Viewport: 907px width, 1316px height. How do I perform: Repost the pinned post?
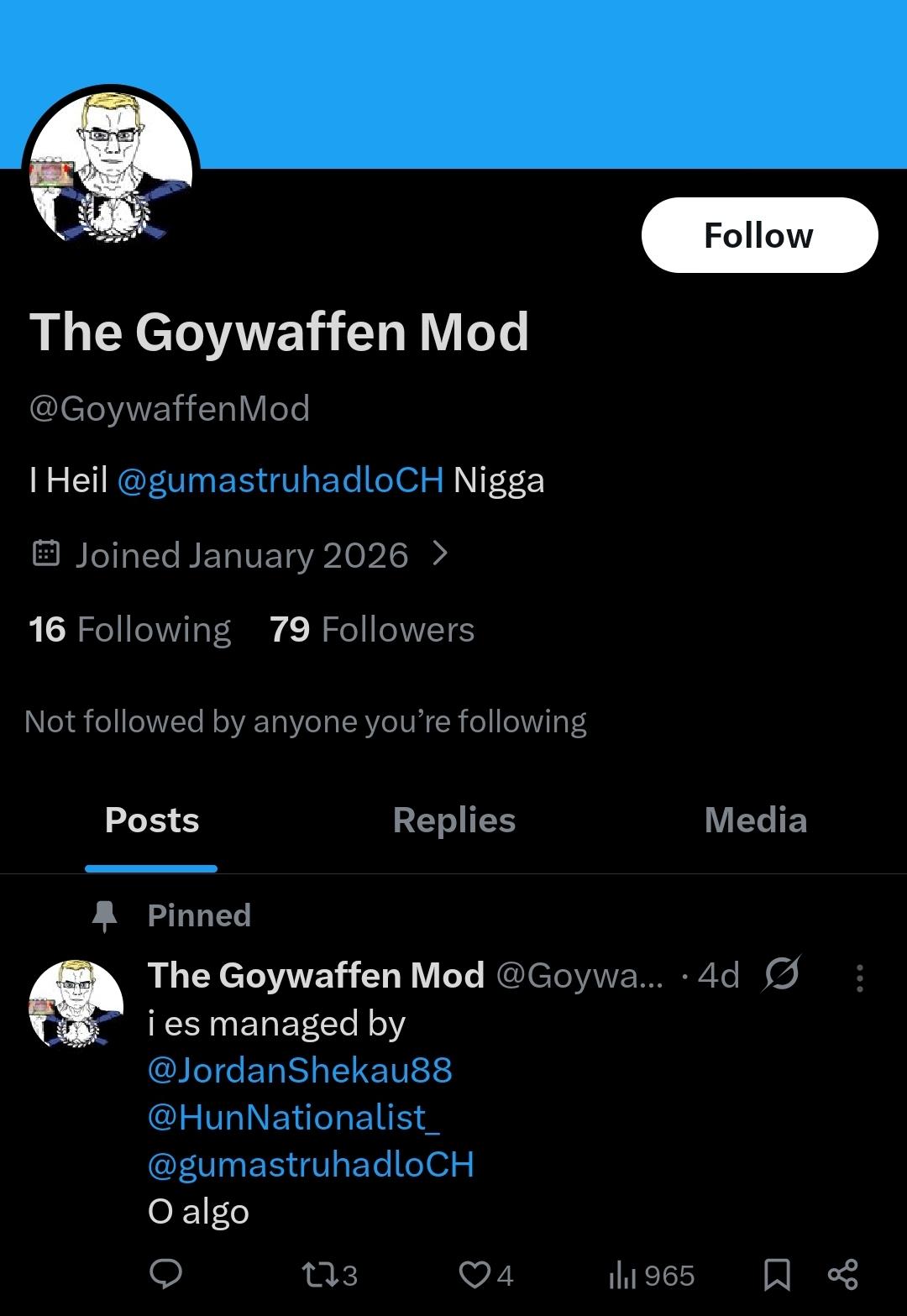328,1275
